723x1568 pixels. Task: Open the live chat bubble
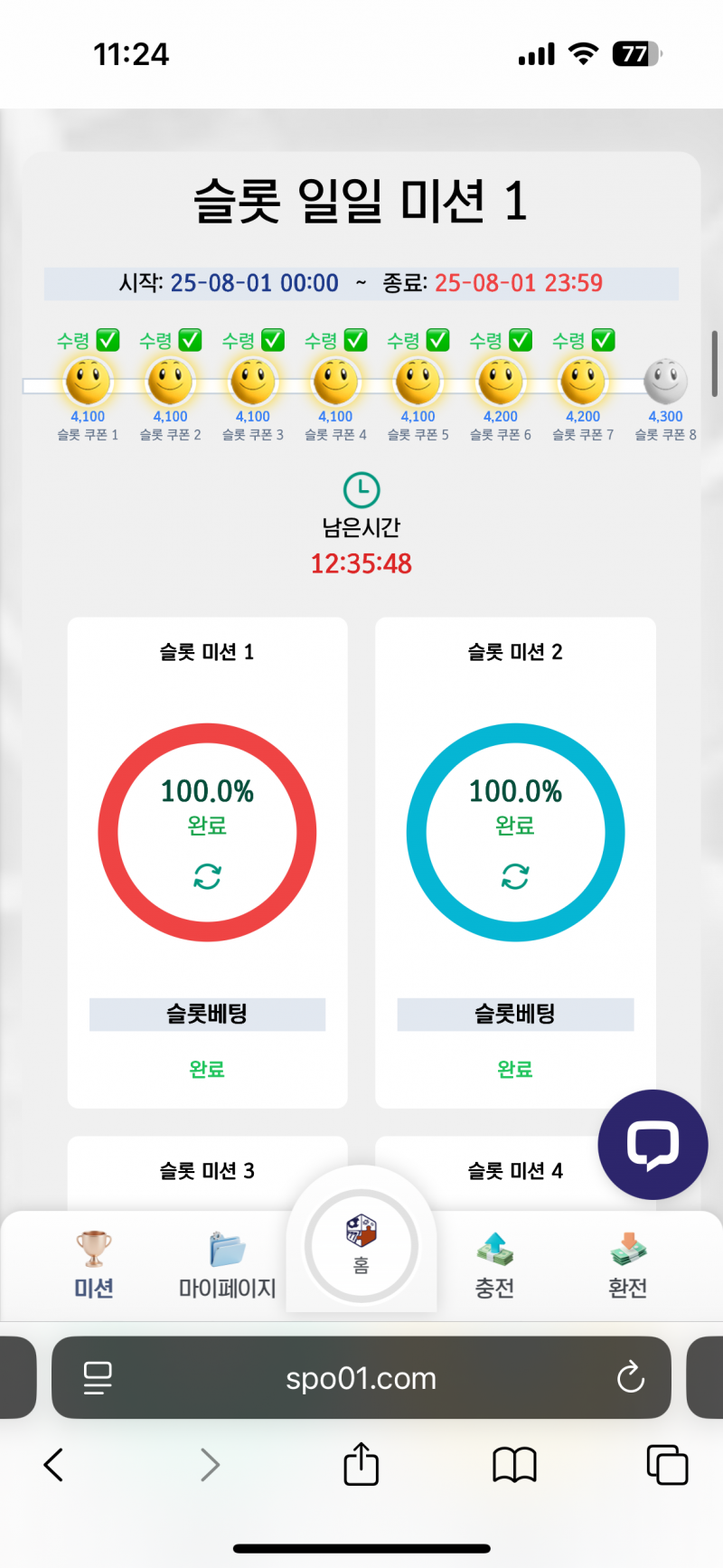653,1144
